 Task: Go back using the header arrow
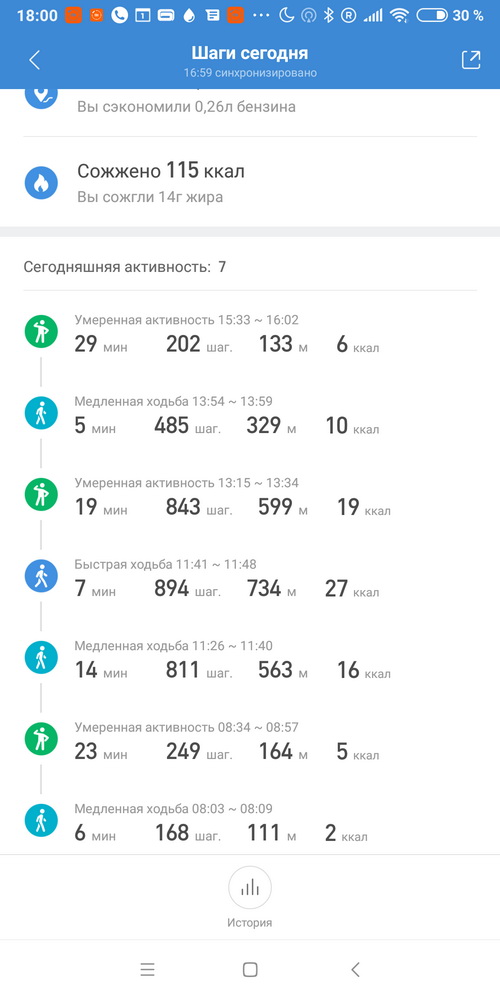pyautogui.click(x=34, y=60)
